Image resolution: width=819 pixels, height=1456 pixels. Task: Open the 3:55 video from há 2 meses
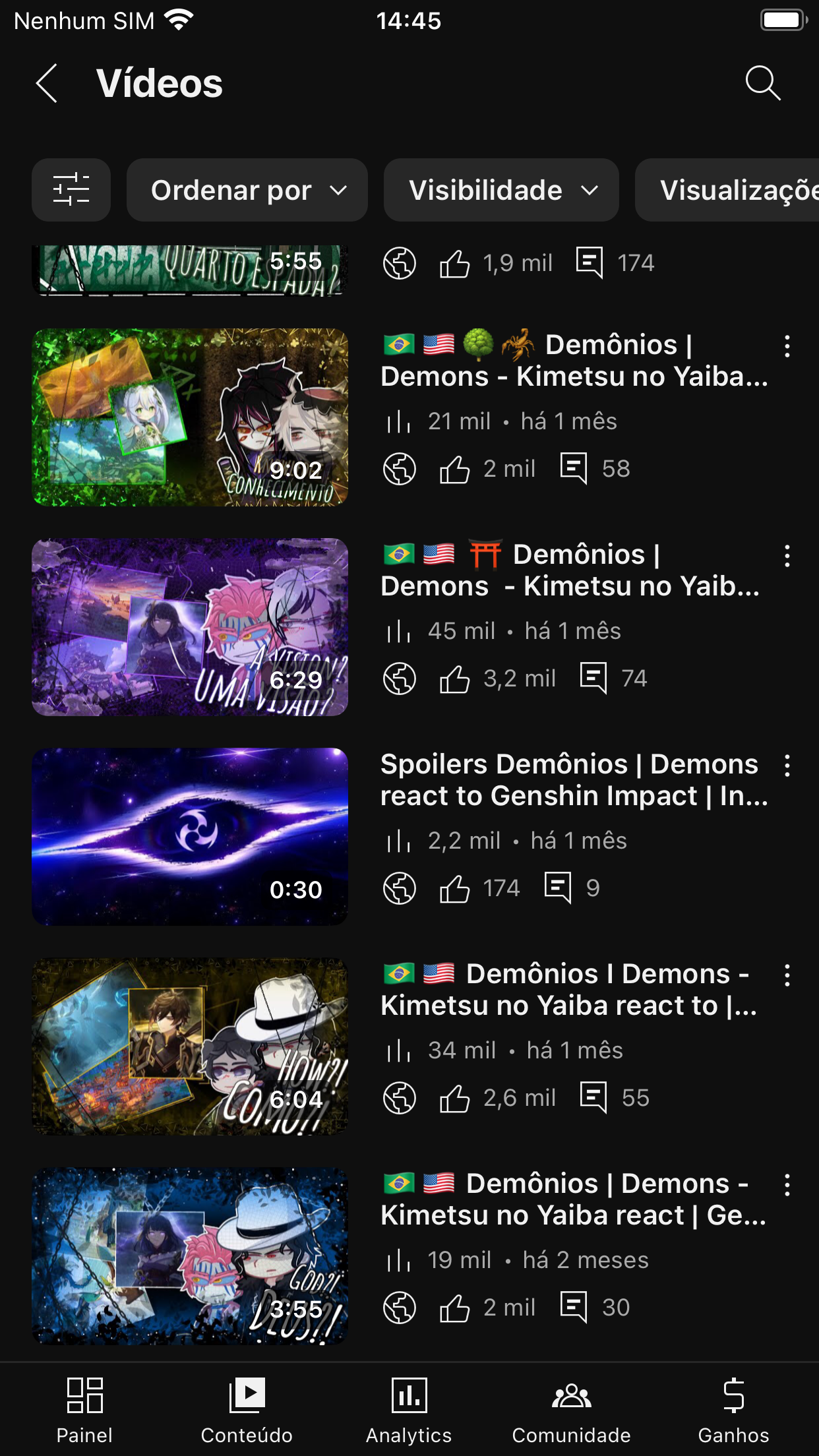190,1256
